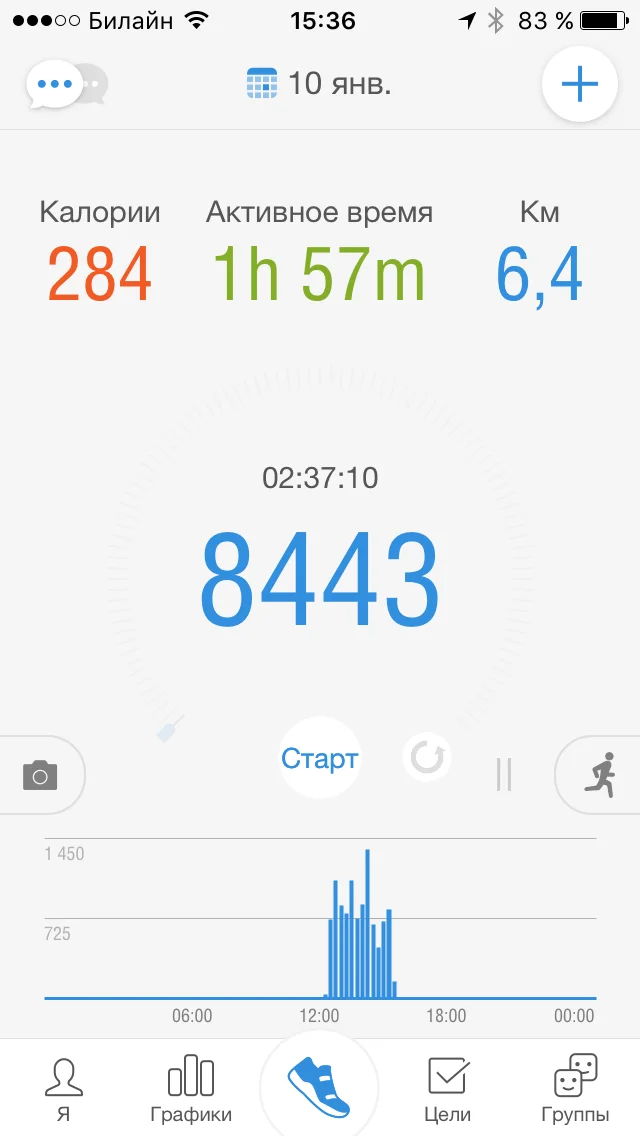Viewport: 640px width, 1136px height.
Task: Switch to the Цели tab
Action: 447,1089
